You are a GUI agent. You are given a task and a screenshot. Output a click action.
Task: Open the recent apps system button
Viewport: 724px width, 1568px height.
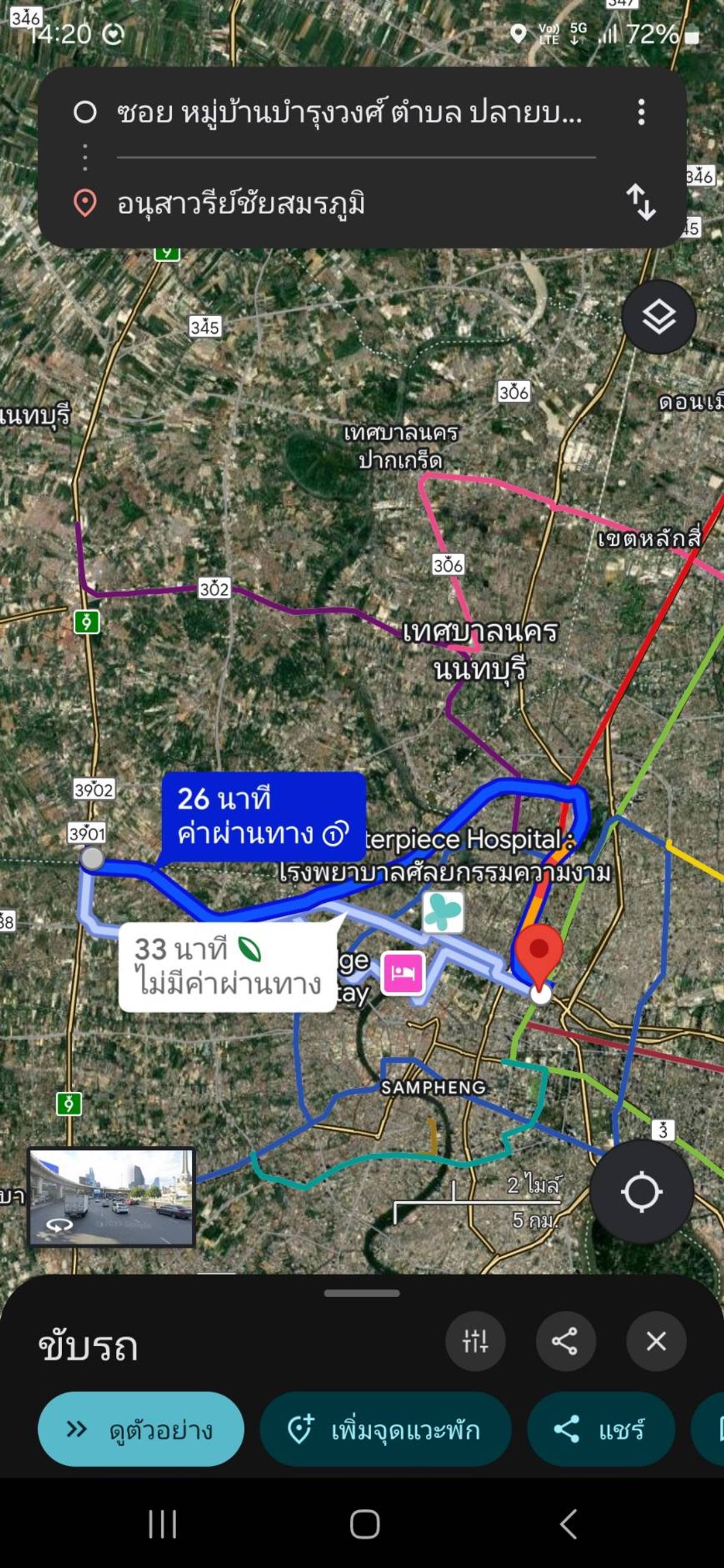point(162,1524)
